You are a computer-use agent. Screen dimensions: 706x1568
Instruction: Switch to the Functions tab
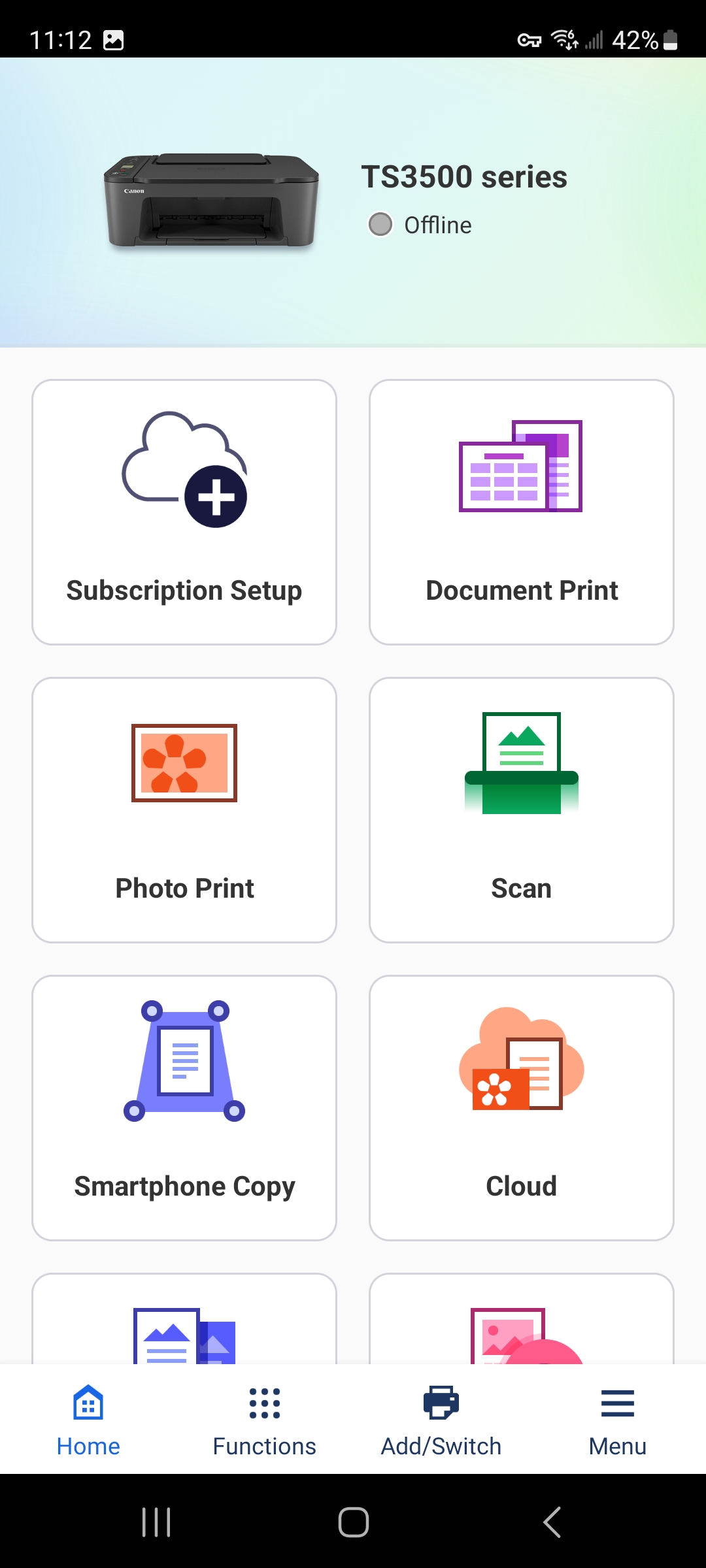[x=265, y=1419]
